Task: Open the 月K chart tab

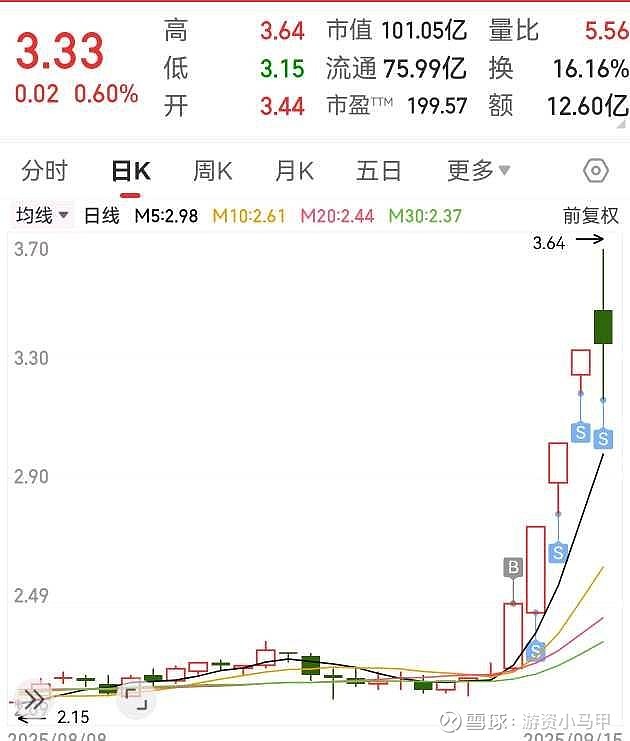Action: coord(294,171)
